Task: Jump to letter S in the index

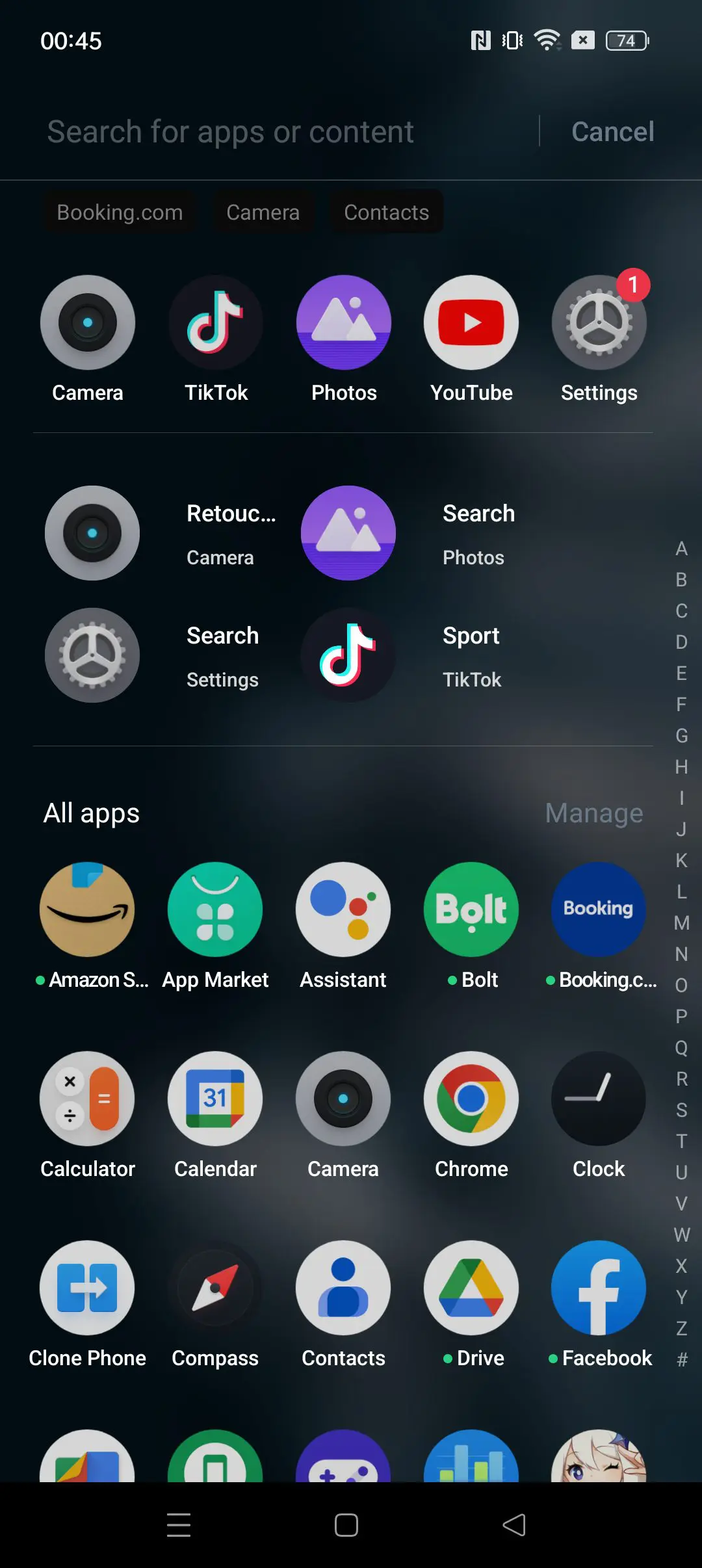Action: 681,1110
